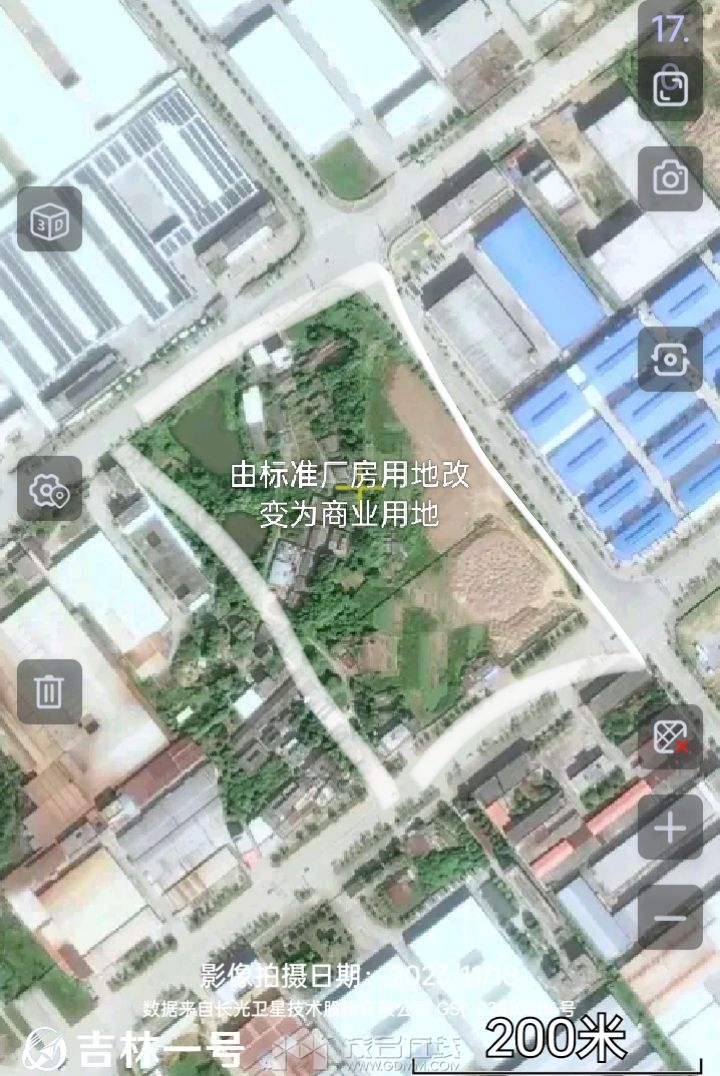Delete the drawn markings with trash icon
Screen dimensions: 720x1076
point(49,691)
